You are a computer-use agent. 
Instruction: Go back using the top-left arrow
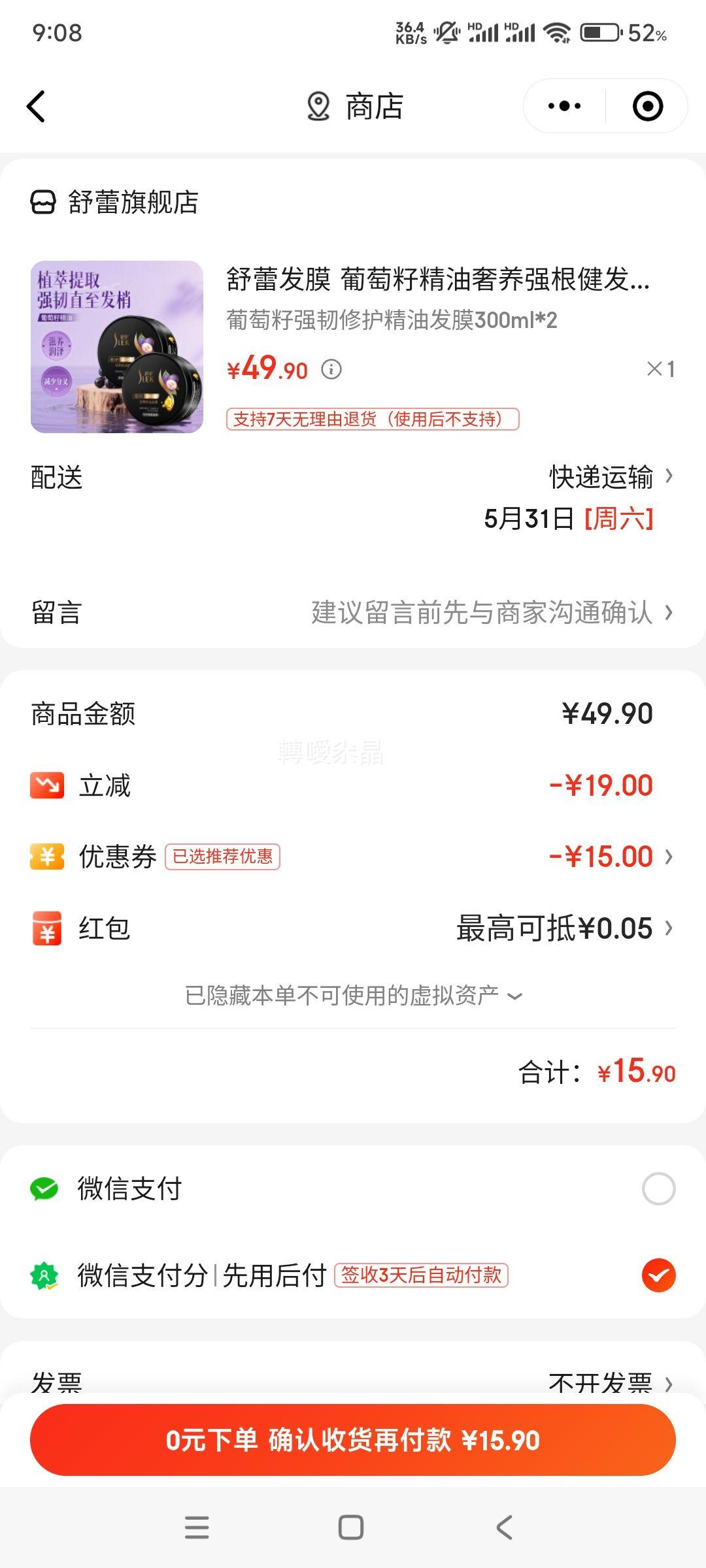(x=37, y=106)
